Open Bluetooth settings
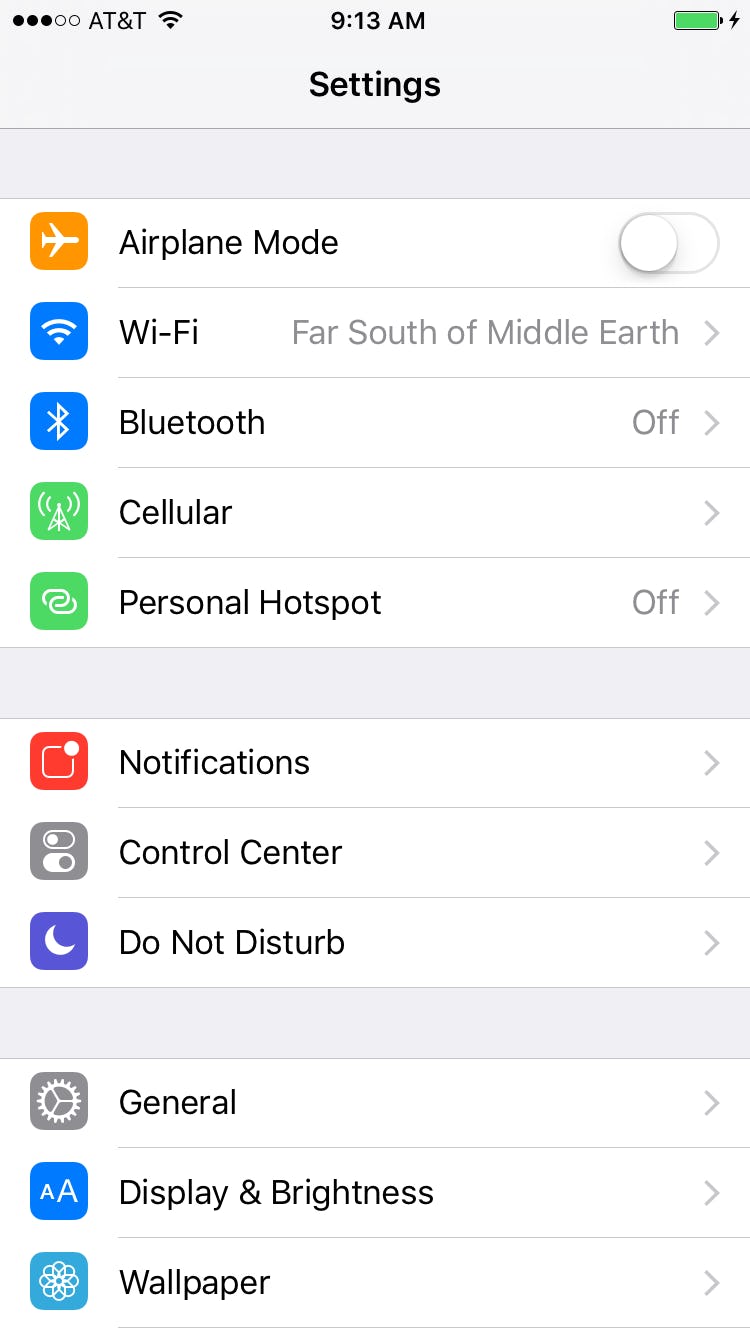 tap(375, 423)
